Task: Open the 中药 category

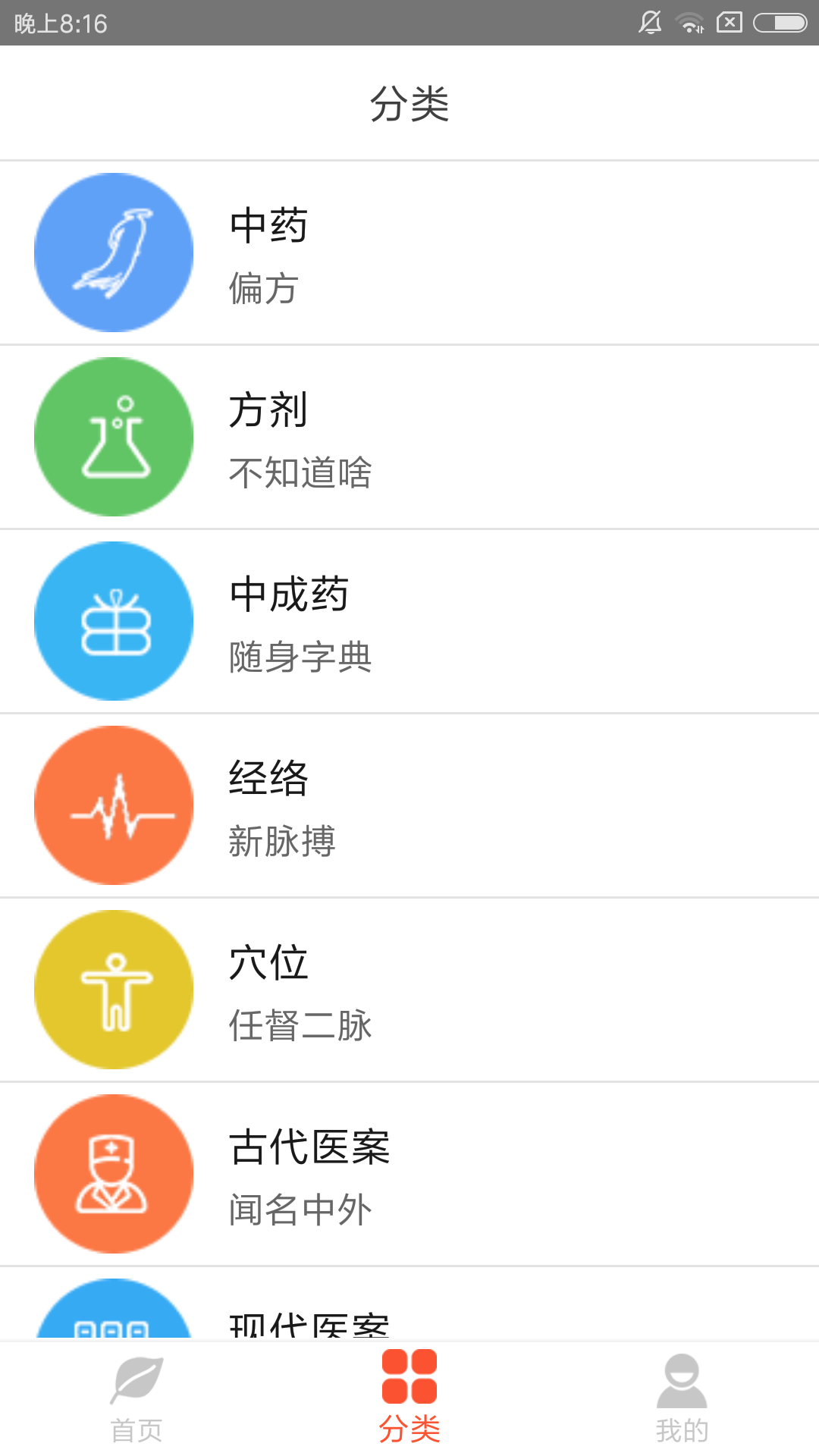Action: click(409, 253)
